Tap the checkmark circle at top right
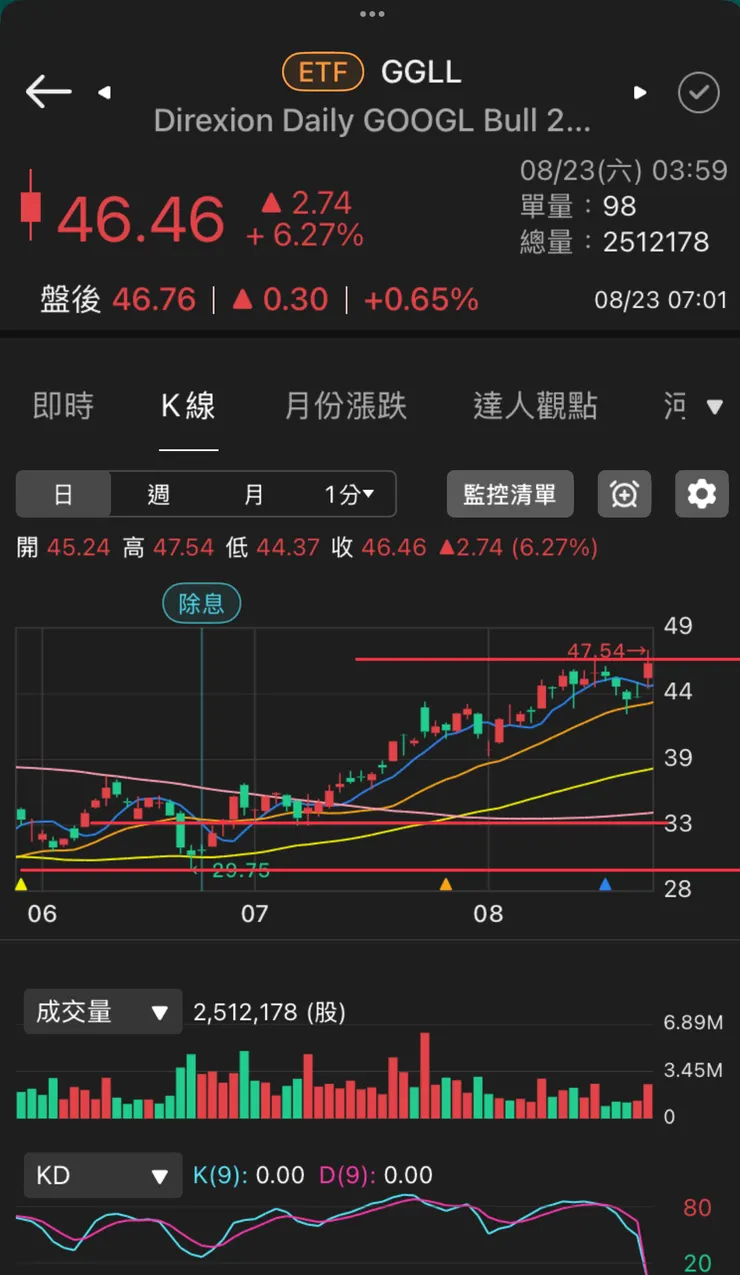The image size is (740, 1275). (698, 93)
